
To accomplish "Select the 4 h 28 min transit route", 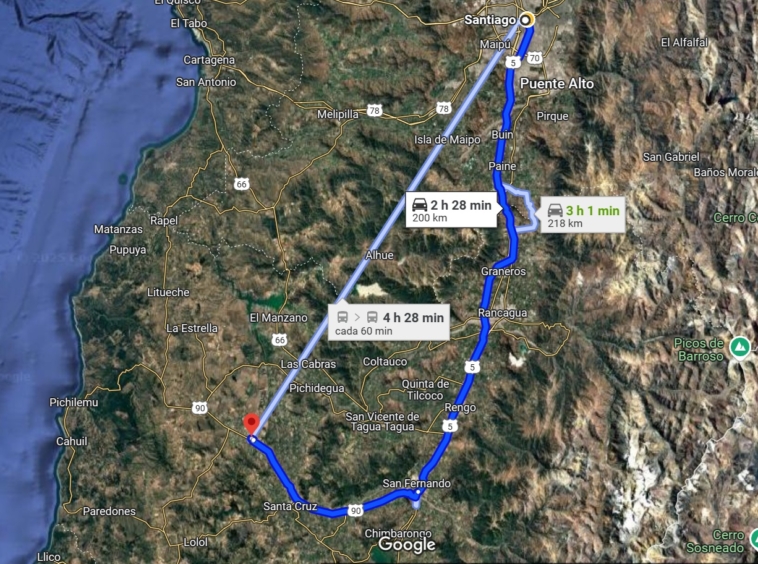I will coord(391,322).
